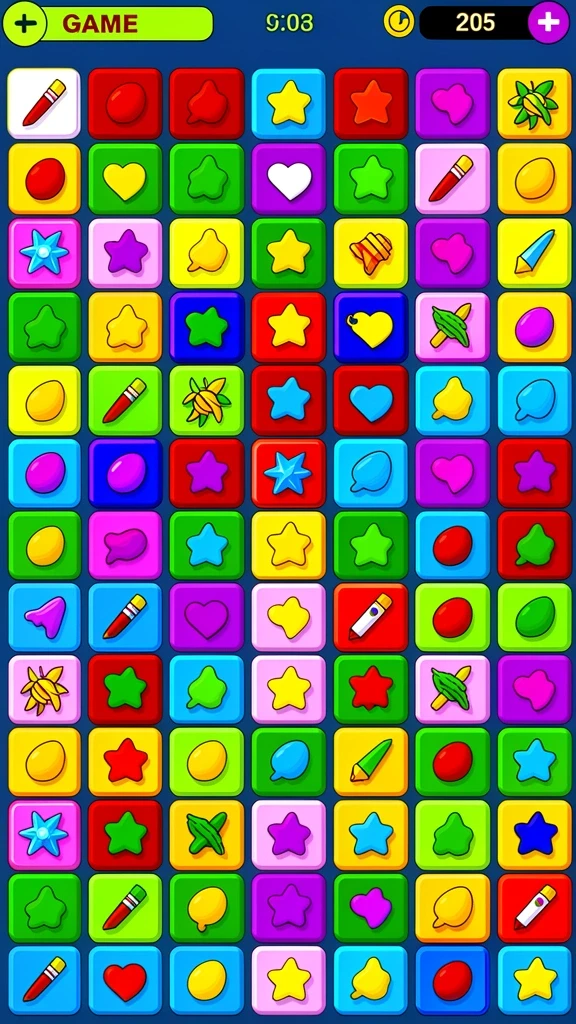Select the white heart on the purple tile
Viewport: 576px width, 1024px height.
pos(289,180)
